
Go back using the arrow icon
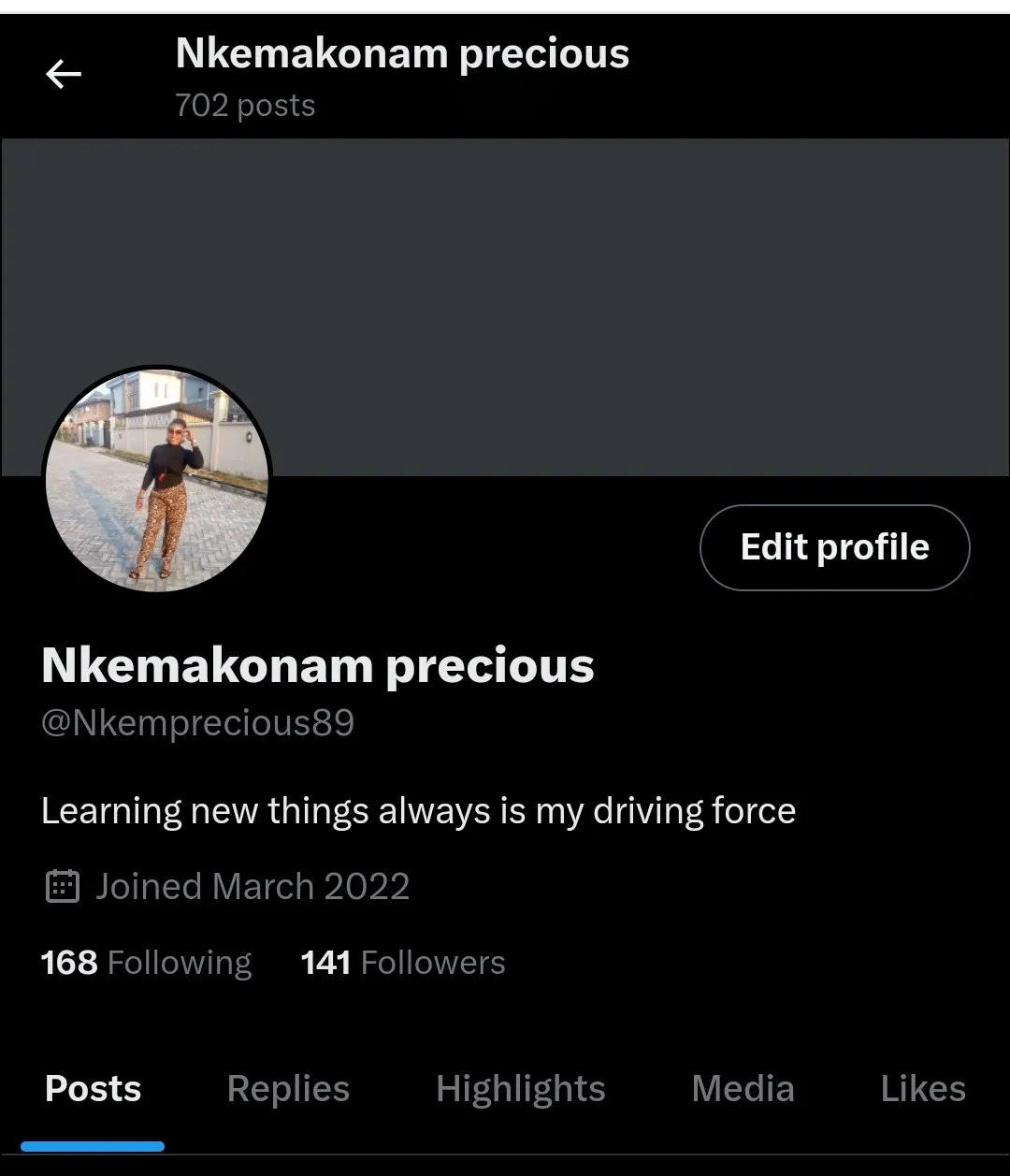64,74
